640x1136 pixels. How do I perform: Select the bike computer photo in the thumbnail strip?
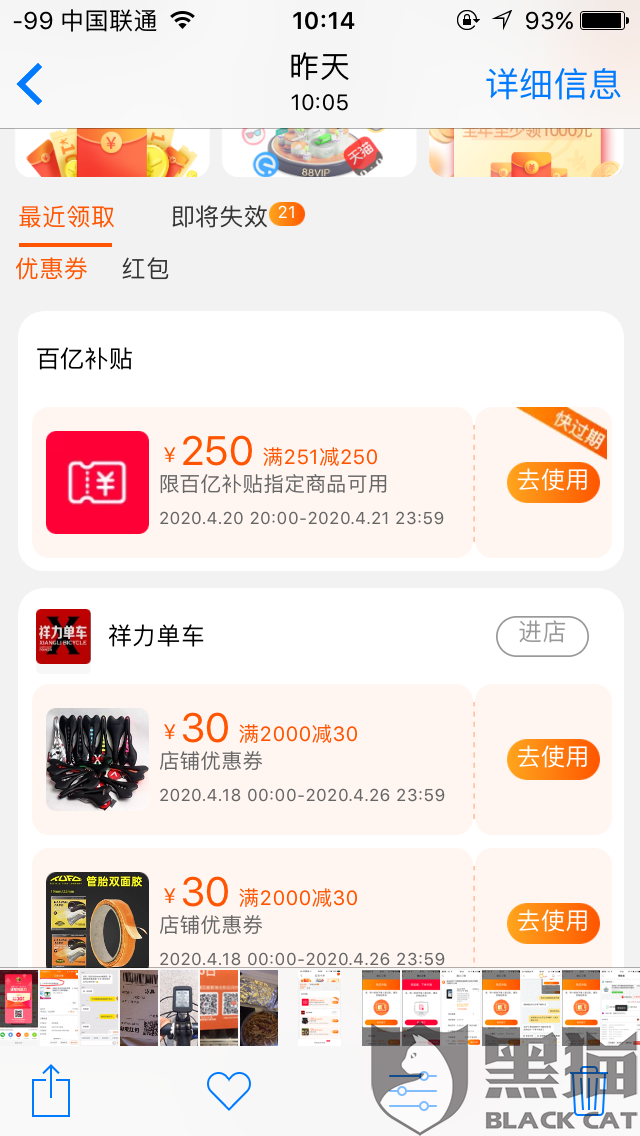(180, 1007)
